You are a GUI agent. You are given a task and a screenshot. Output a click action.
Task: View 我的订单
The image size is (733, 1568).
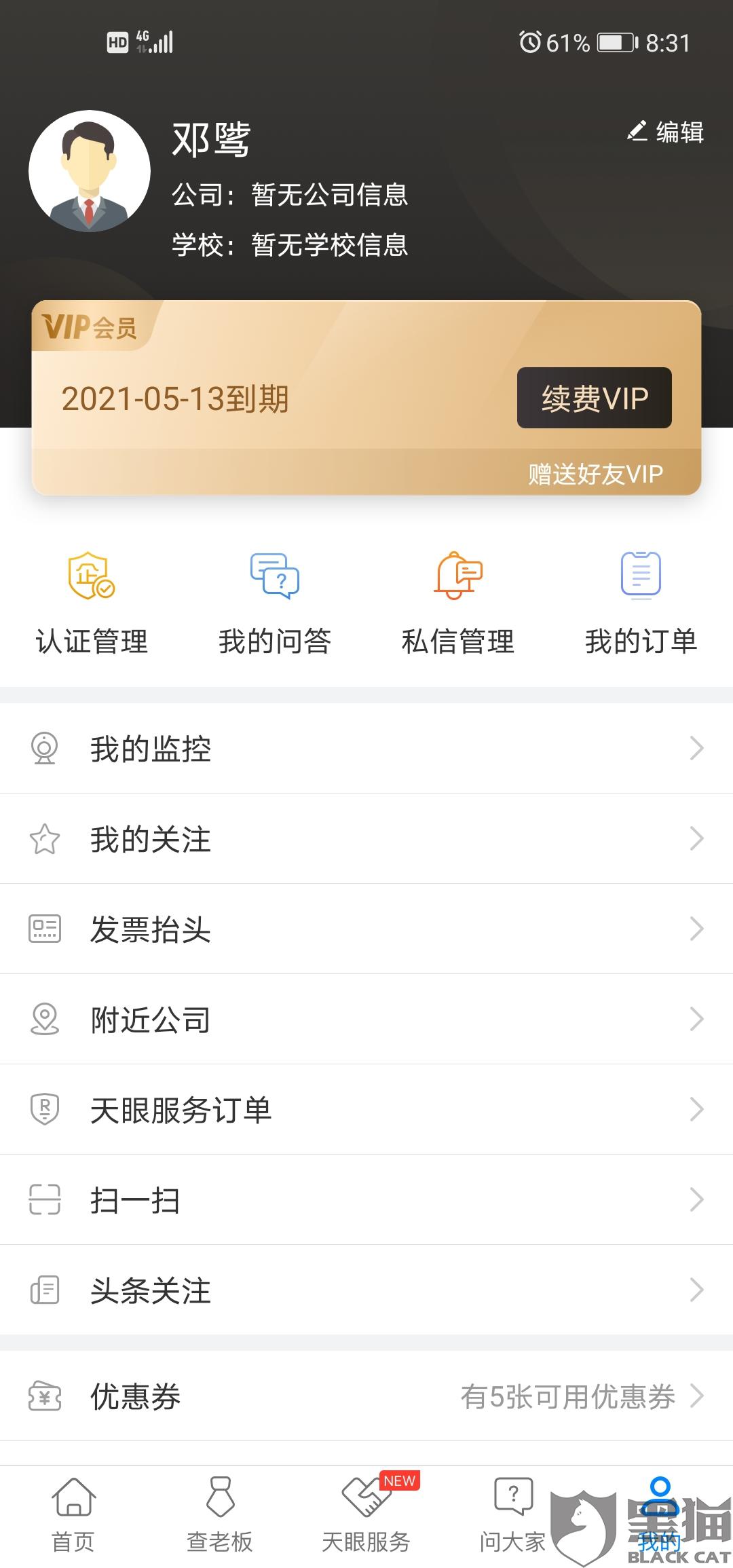coord(641,604)
